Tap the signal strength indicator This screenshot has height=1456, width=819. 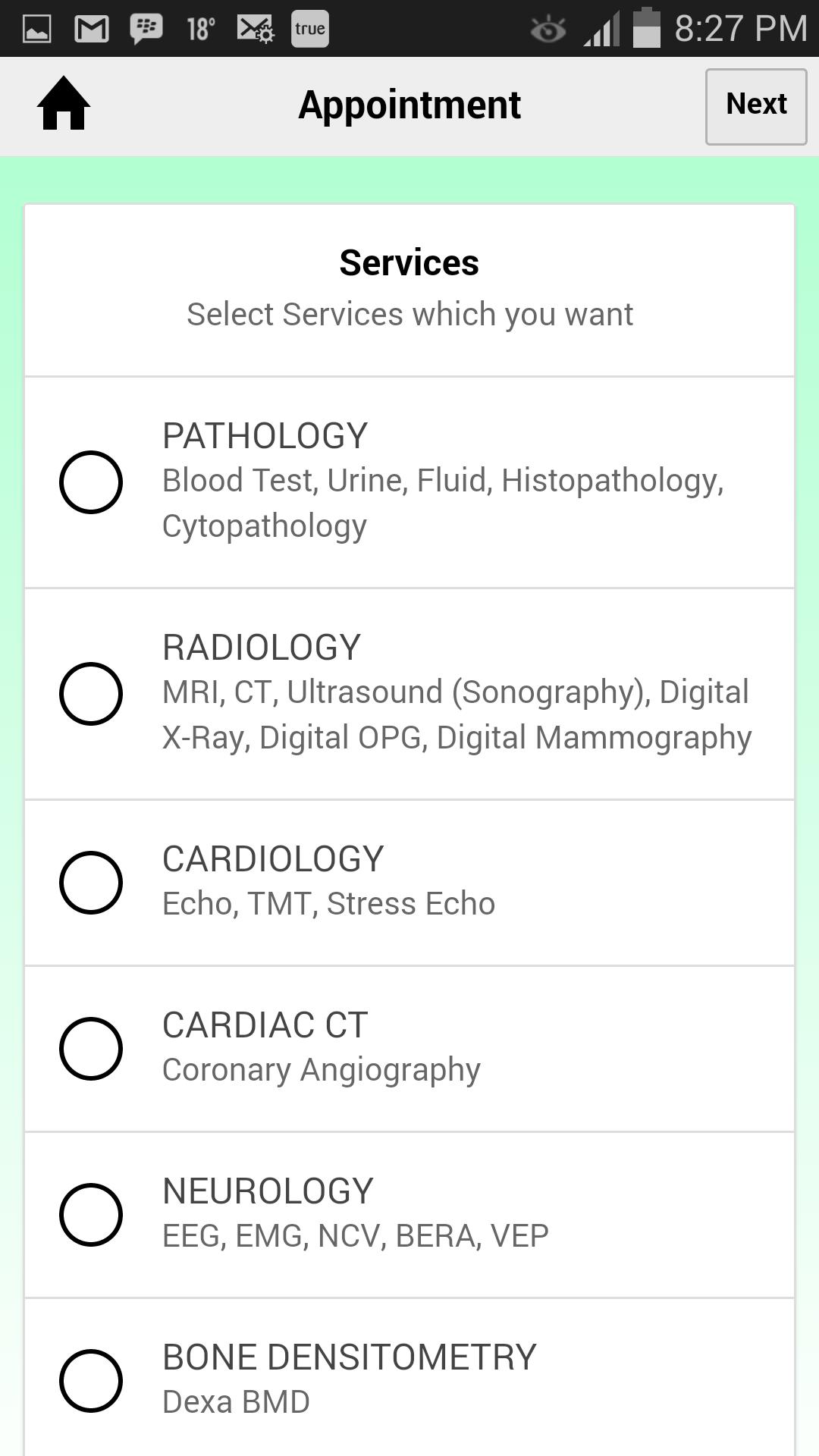[601, 29]
